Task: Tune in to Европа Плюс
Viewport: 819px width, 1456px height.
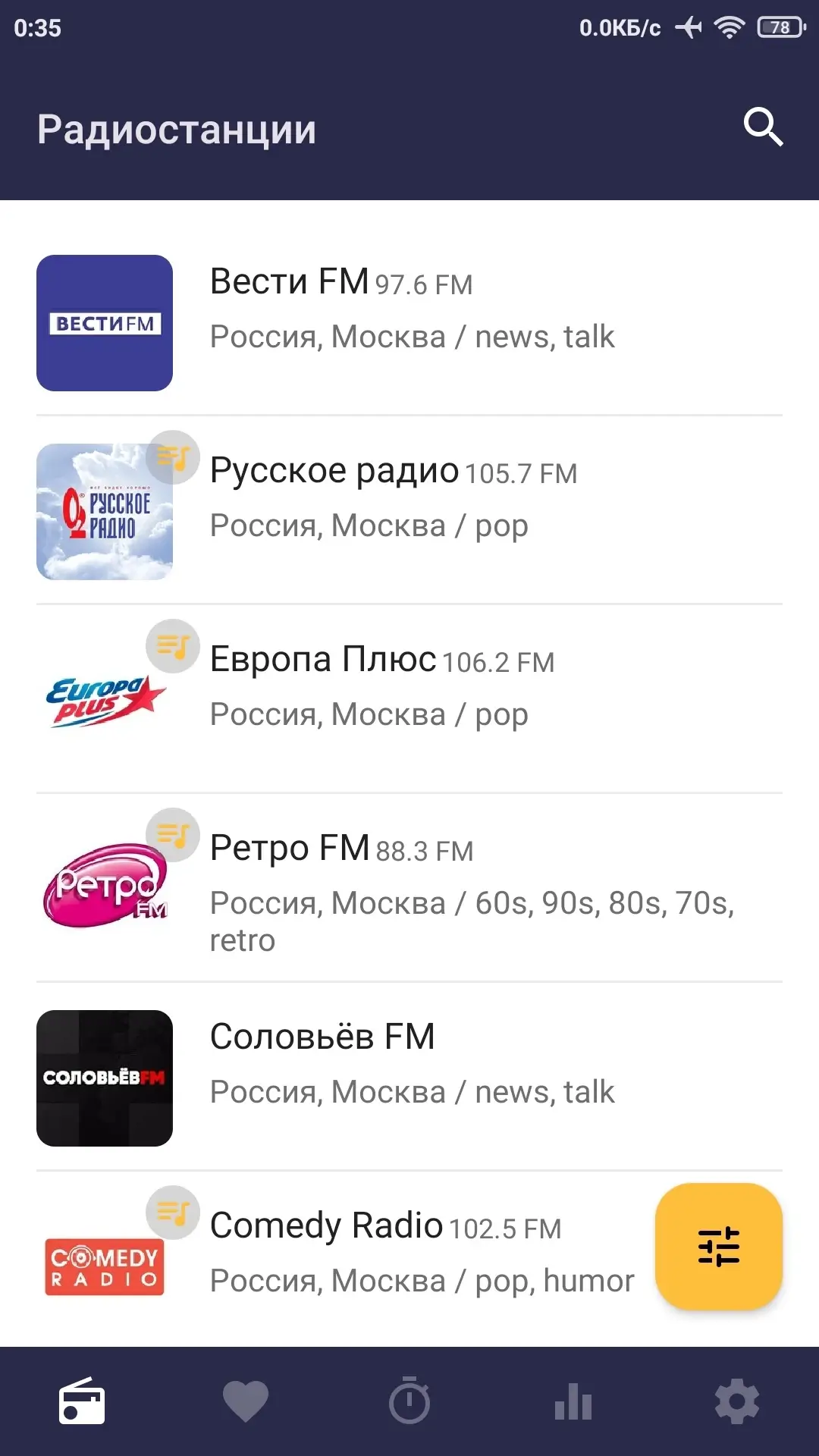Action: [x=409, y=699]
